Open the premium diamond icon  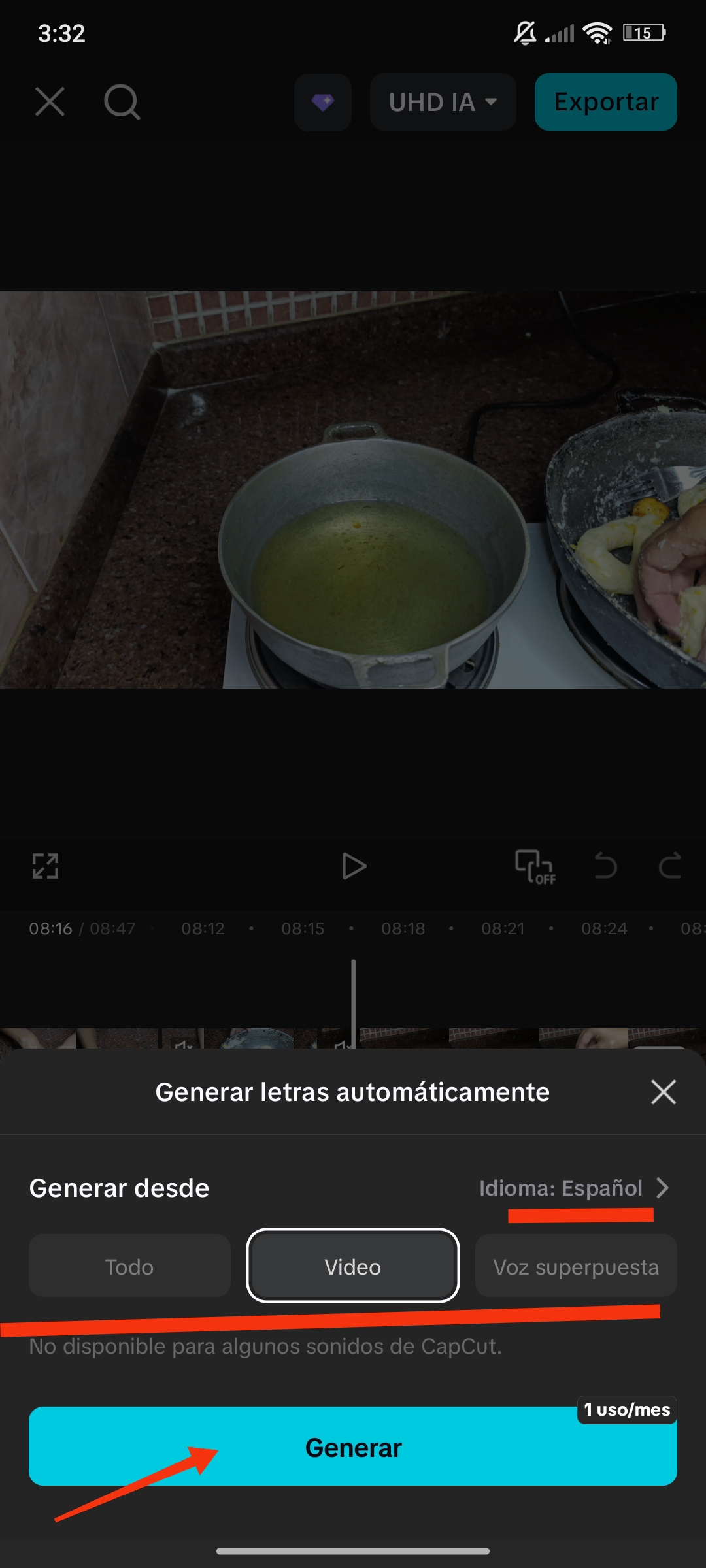(x=322, y=102)
